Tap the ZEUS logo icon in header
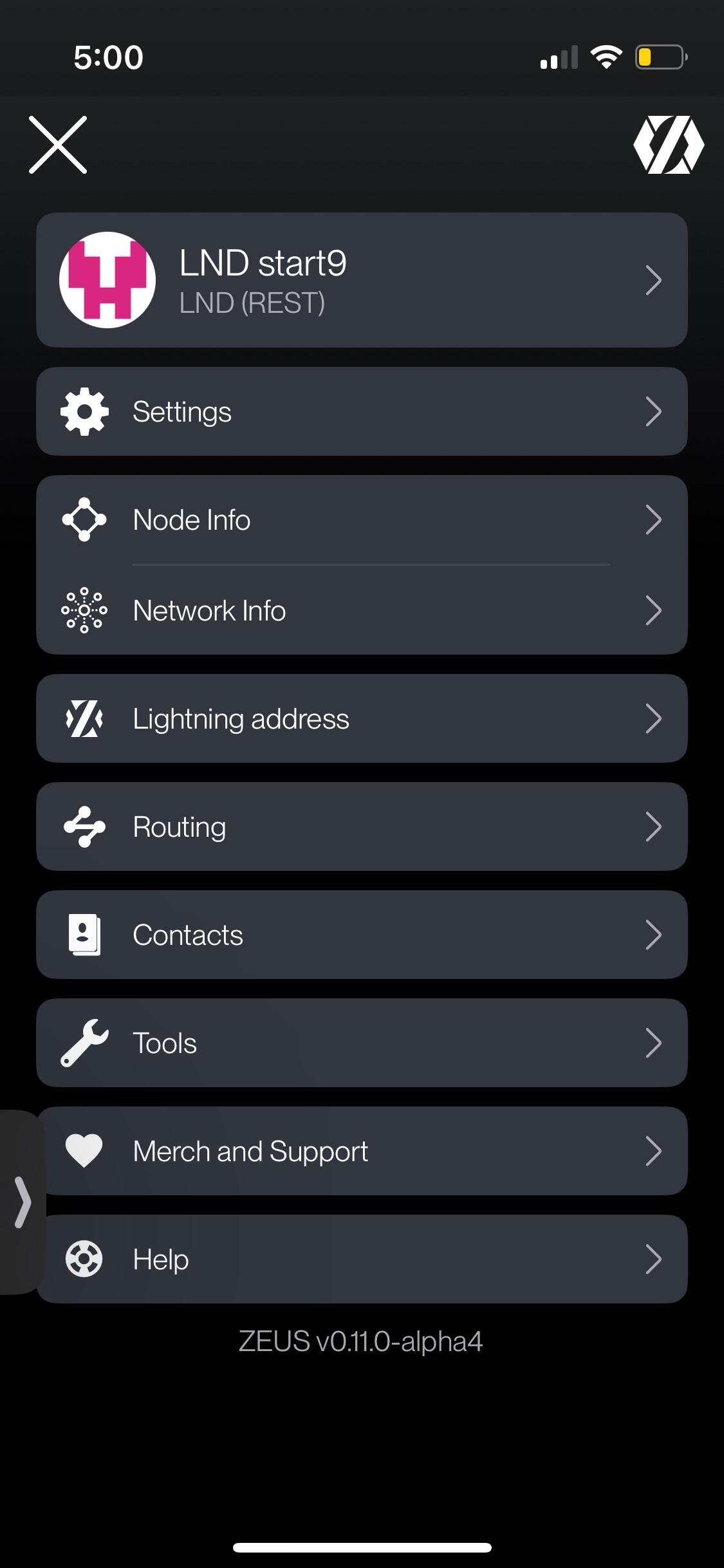The image size is (724, 1568). coord(669,145)
